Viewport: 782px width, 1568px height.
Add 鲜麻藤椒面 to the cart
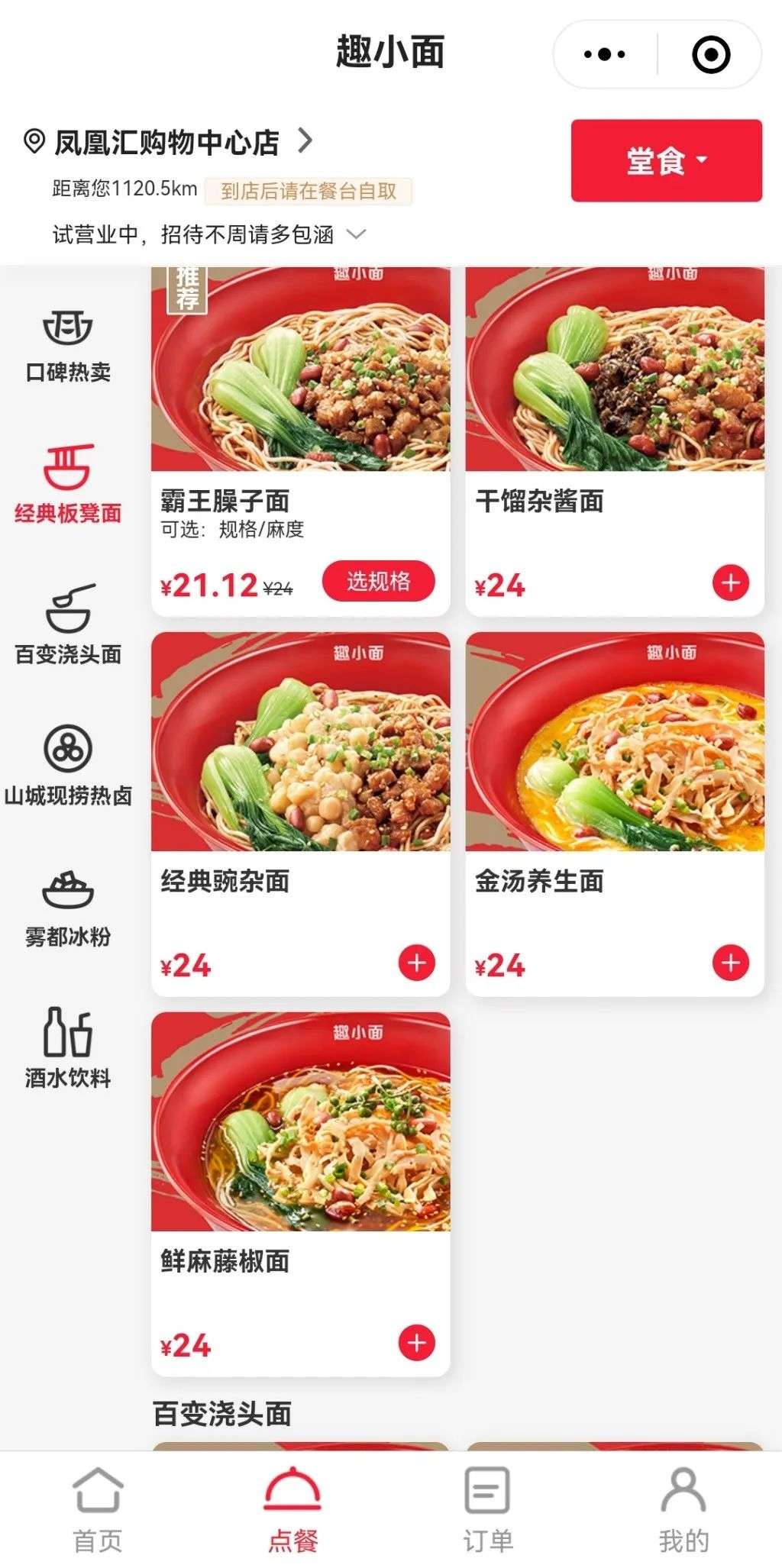[416, 1343]
